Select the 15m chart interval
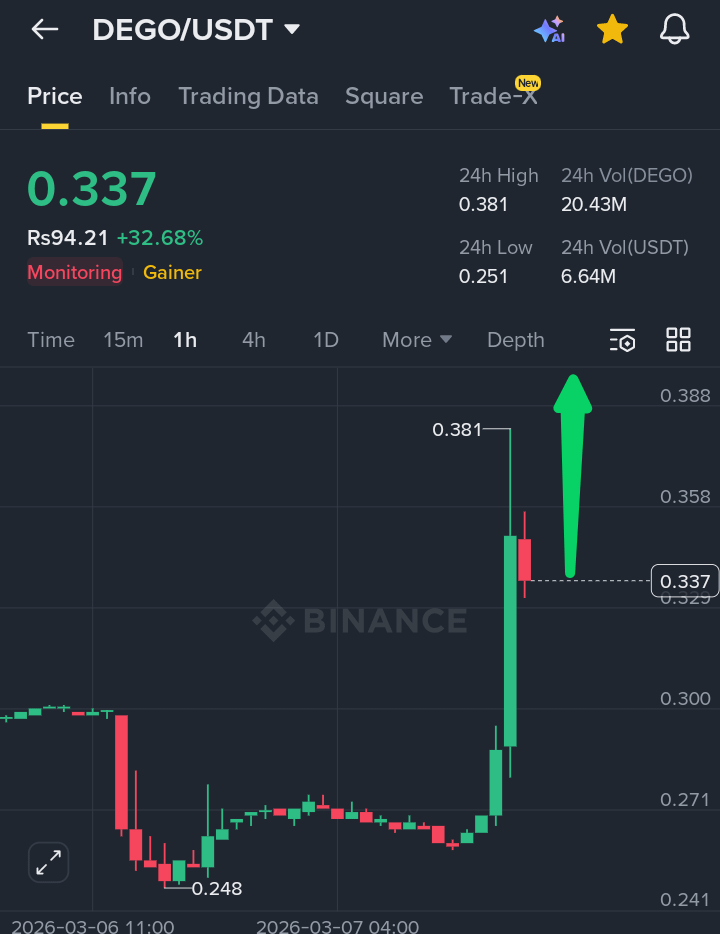720x934 pixels. point(123,340)
